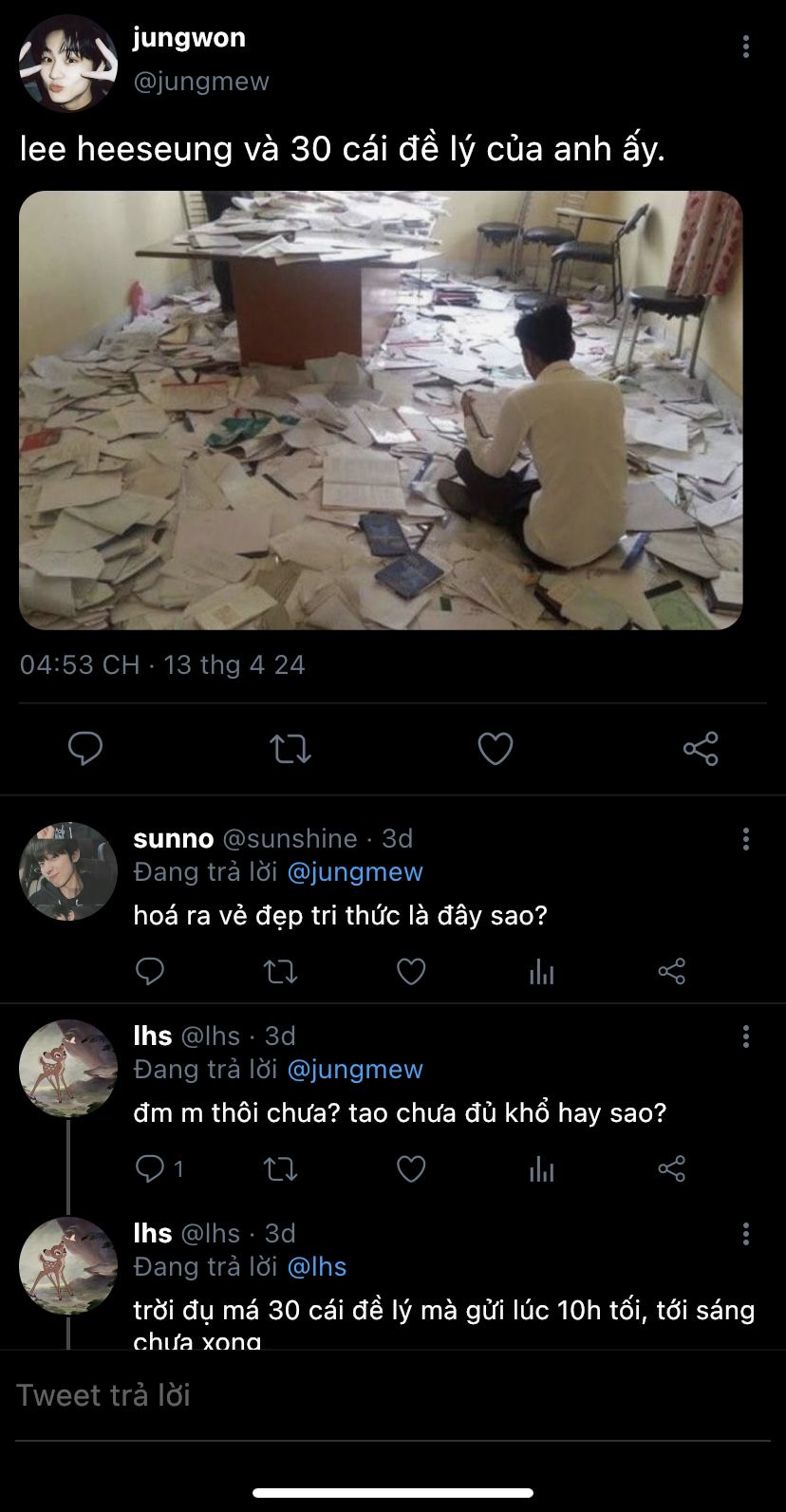Share lhs's reply asking "tao chưa đủ khổ"
This screenshot has width=786, height=1512.
tap(671, 1168)
